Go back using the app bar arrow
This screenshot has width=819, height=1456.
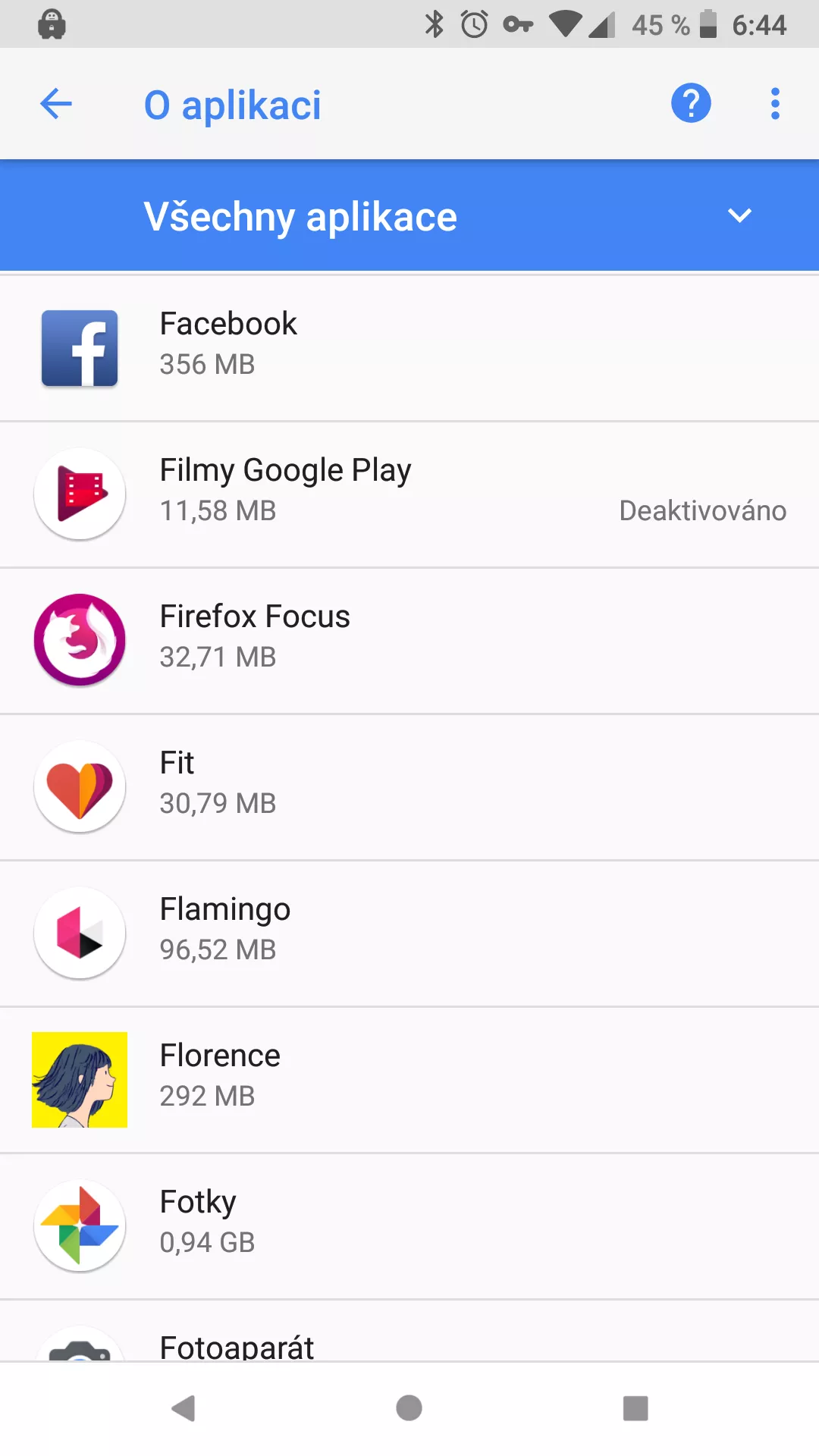[55, 104]
